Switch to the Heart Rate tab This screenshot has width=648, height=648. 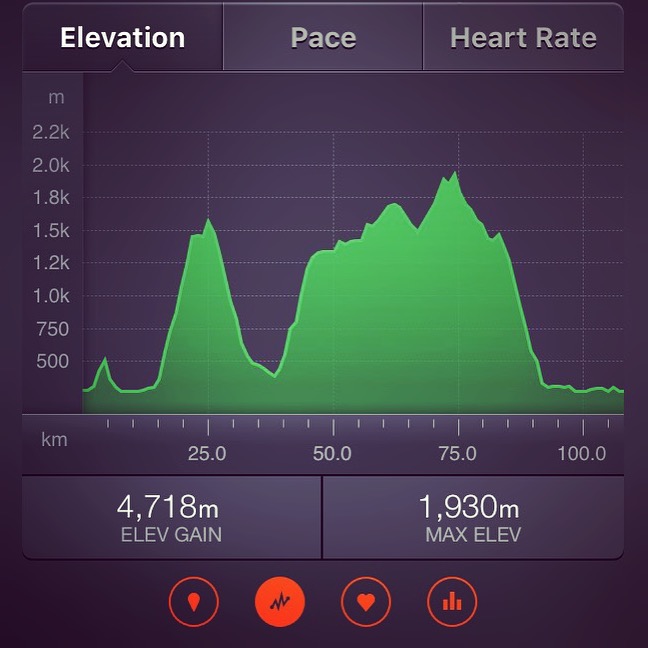tap(523, 38)
